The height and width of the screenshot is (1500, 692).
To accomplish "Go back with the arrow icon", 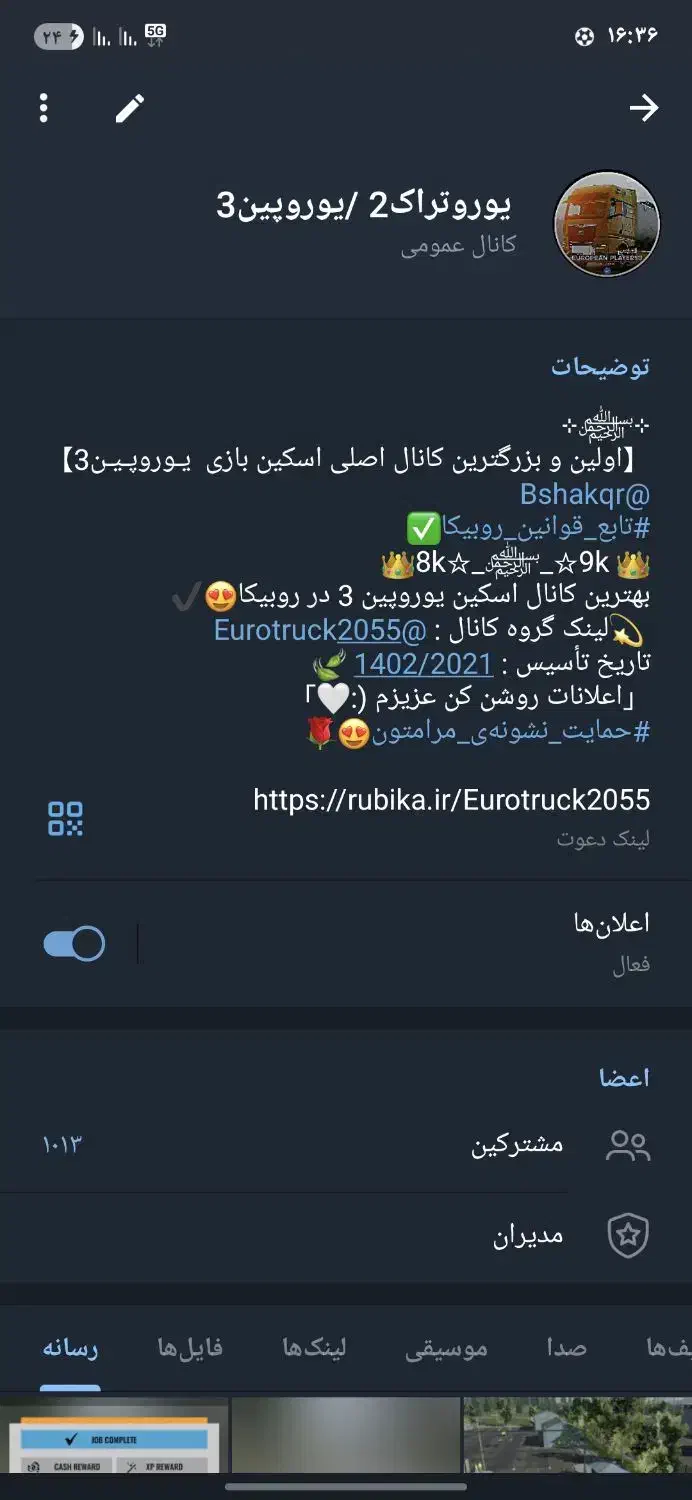I will 644,108.
